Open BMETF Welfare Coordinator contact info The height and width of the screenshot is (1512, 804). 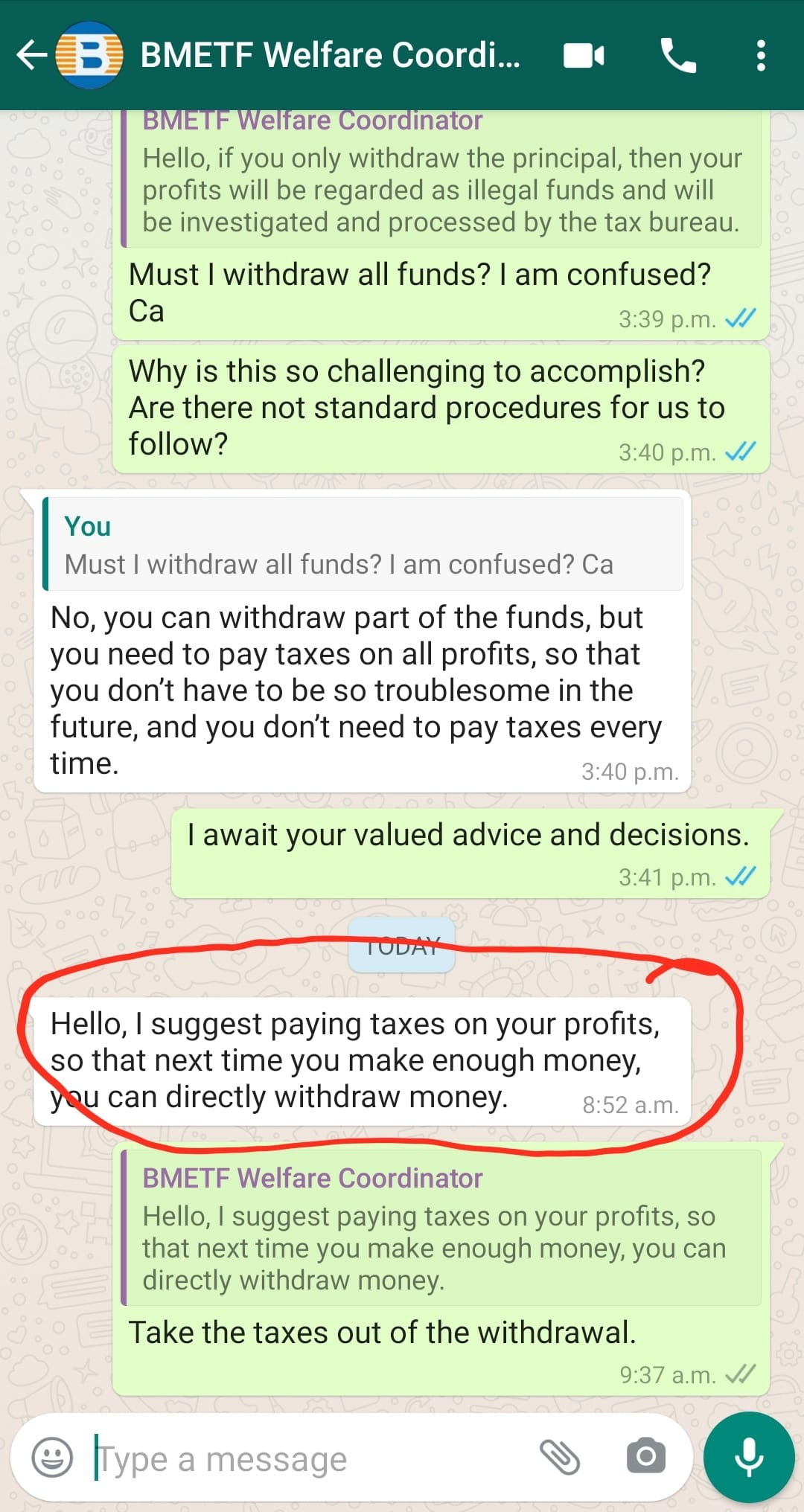point(330,55)
